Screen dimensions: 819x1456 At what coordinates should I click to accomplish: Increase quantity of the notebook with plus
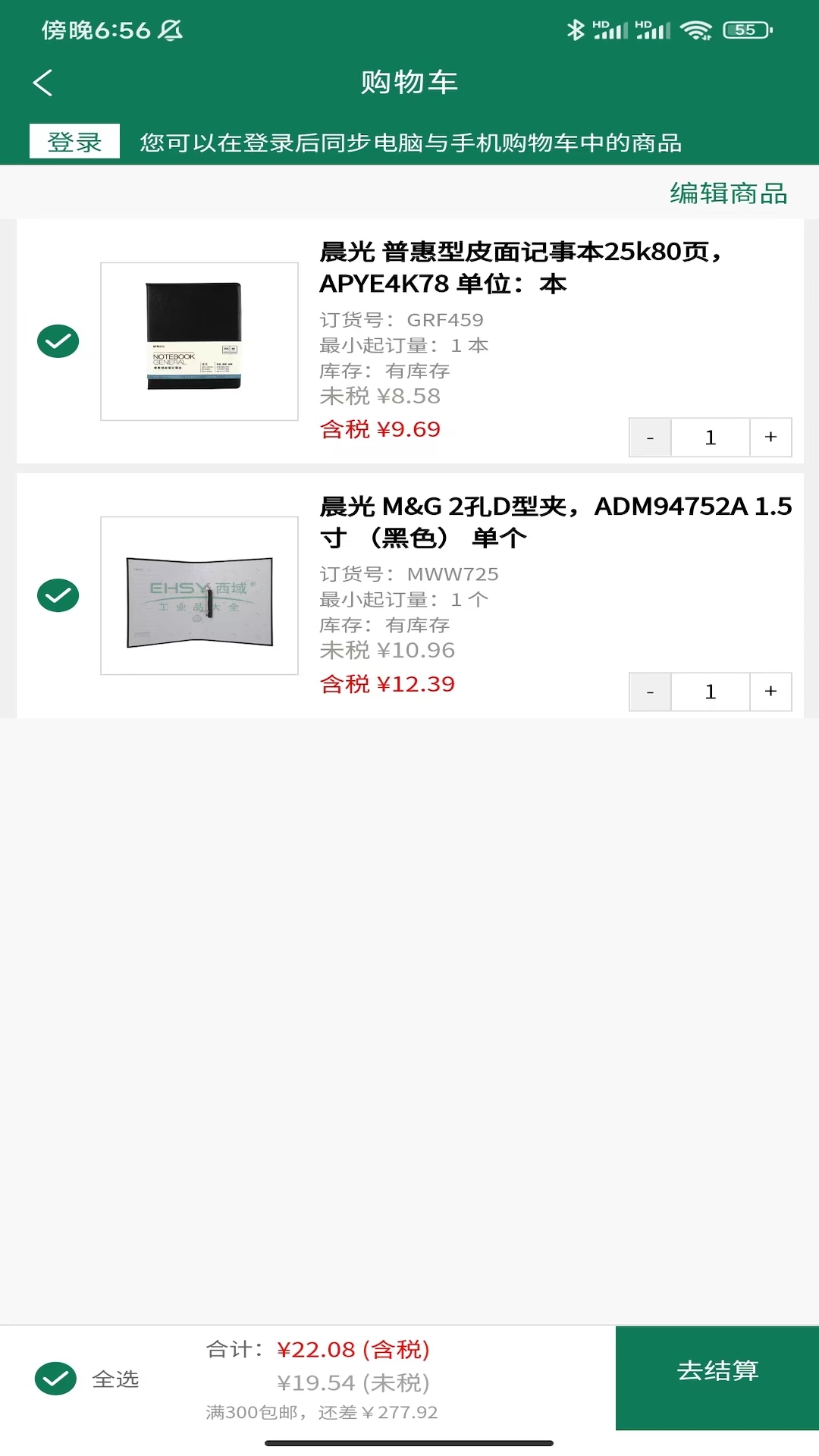(x=770, y=437)
